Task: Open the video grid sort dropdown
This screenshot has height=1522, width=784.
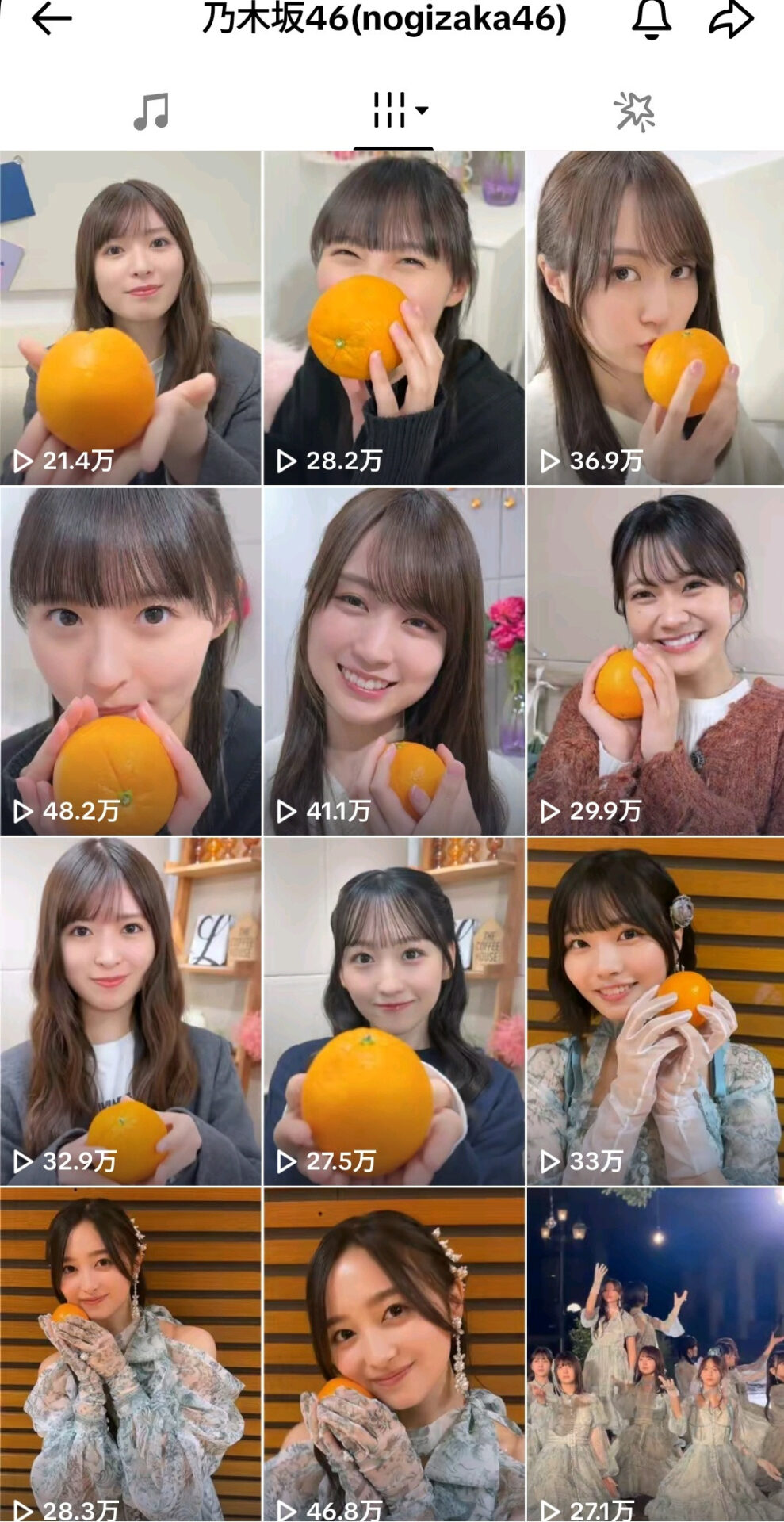Action: tap(400, 110)
